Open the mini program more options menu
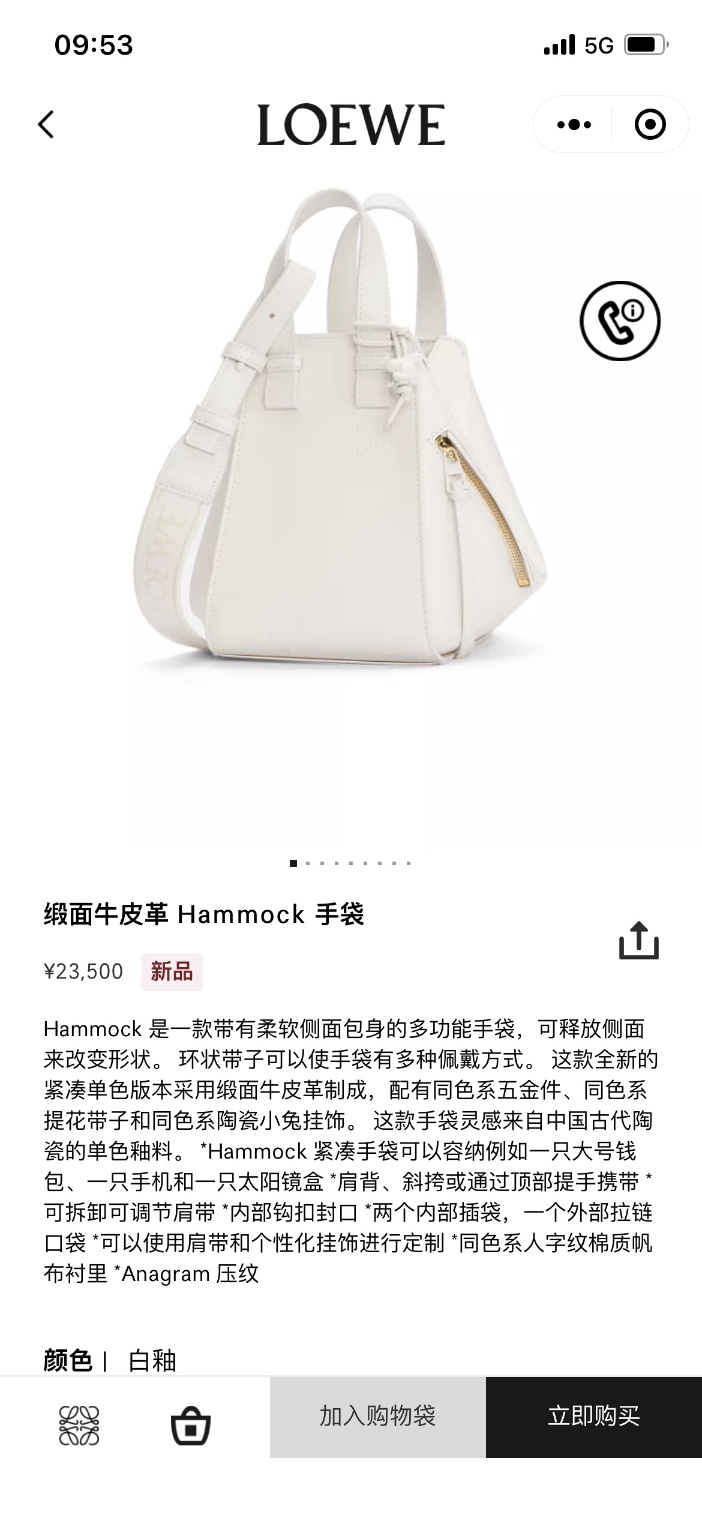The width and height of the screenshot is (702, 1519). coord(573,125)
